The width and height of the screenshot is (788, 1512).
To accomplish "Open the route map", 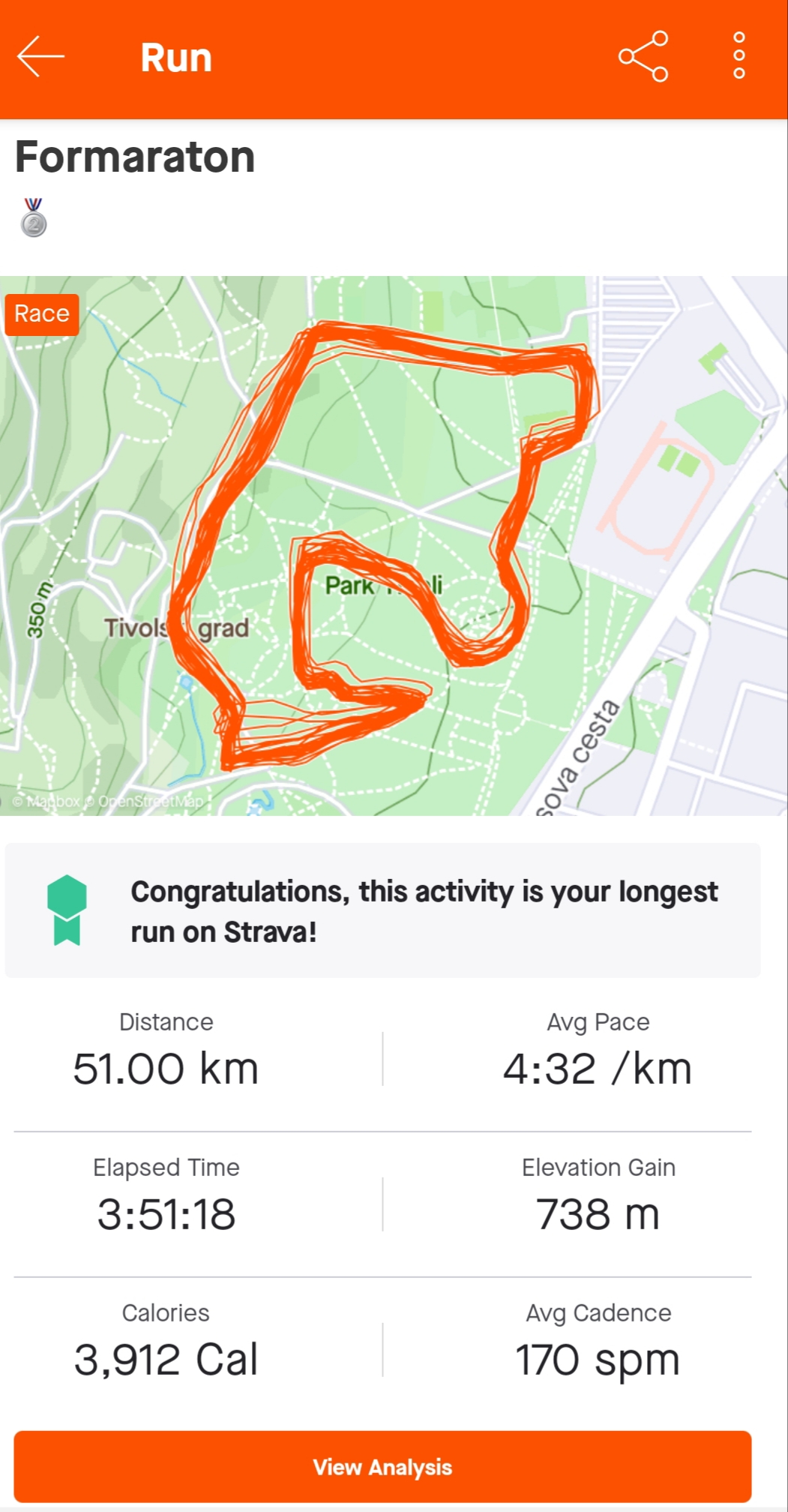I will click(394, 545).
